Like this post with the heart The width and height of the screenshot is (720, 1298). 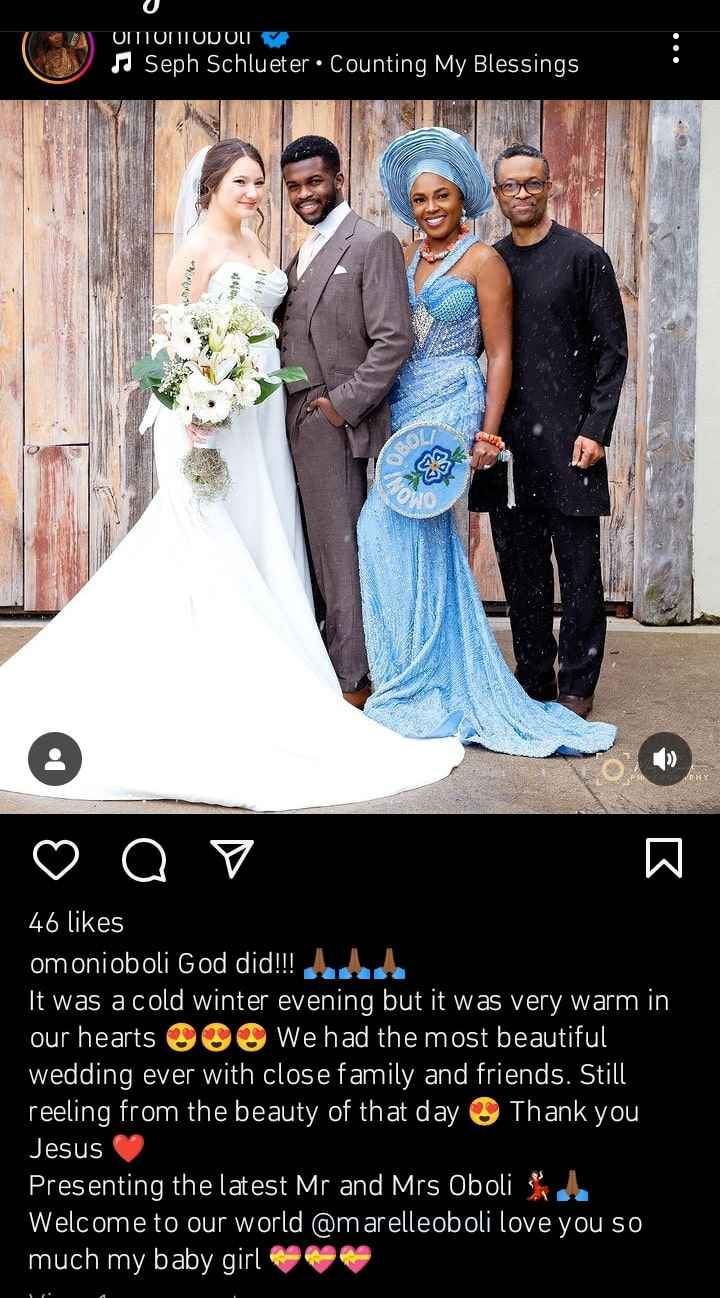(x=56, y=859)
